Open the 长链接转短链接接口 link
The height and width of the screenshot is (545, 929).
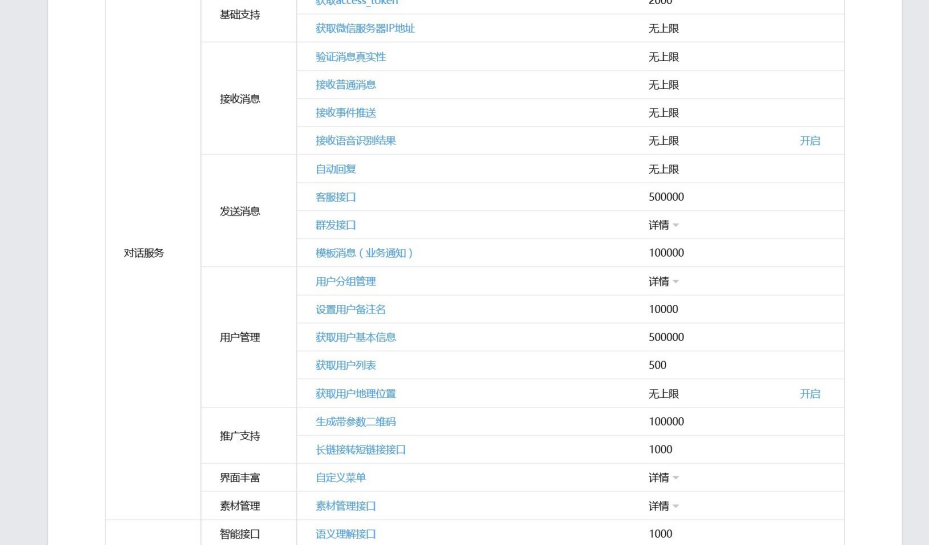coord(360,450)
